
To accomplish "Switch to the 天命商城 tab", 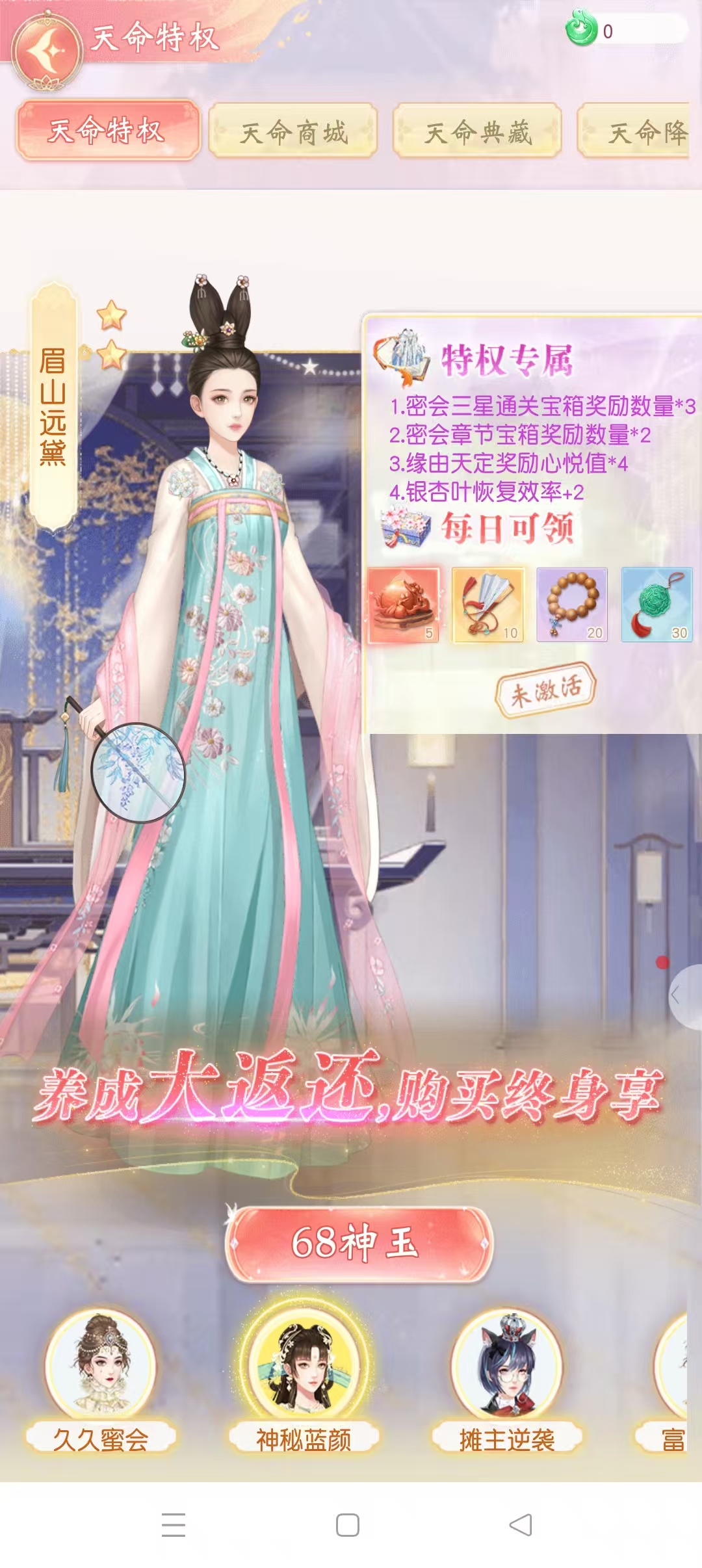I will pos(293,132).
